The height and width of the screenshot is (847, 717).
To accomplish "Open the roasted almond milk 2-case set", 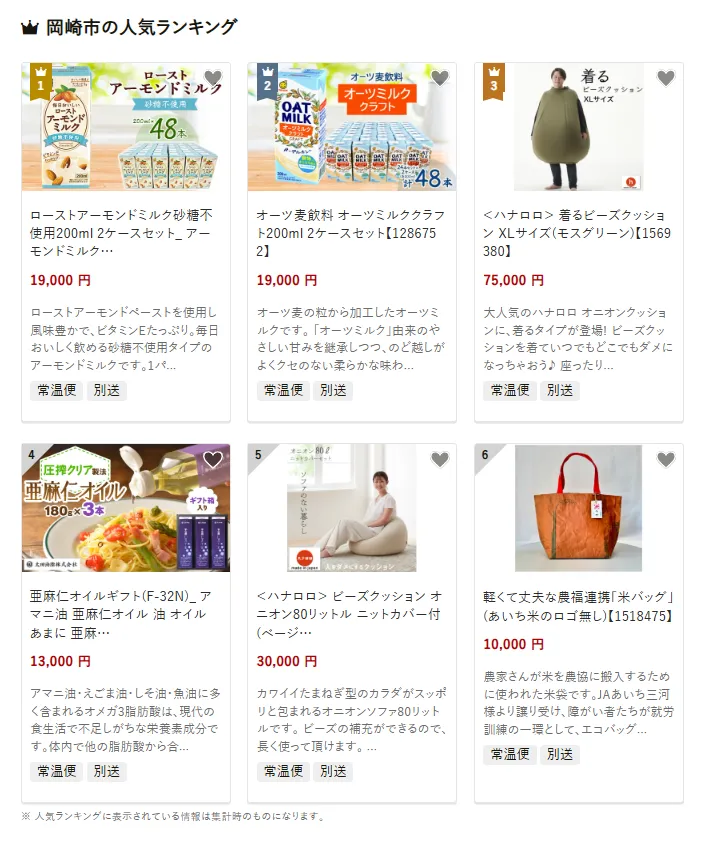I will 125,232.
